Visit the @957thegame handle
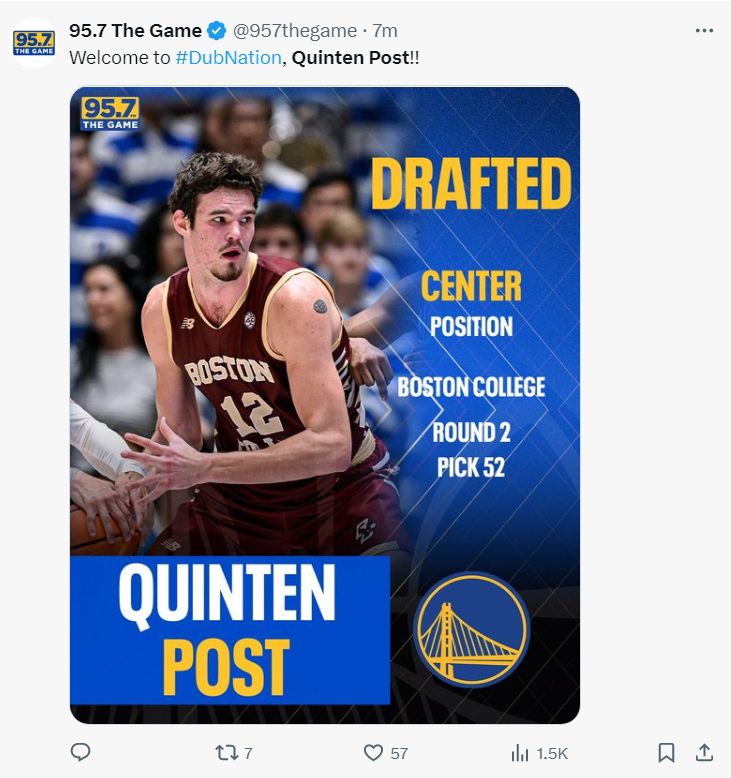The width and height of the screenshot is (731, 778). coord(296,31)
